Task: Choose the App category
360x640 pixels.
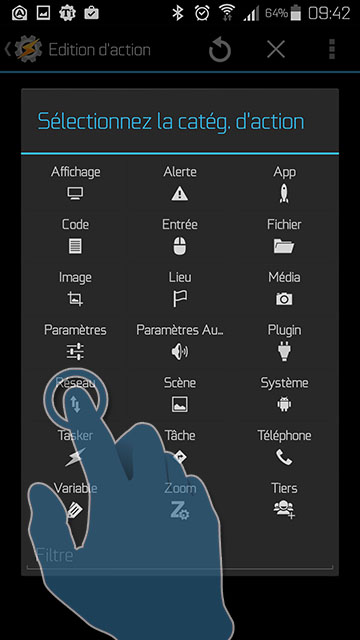Action: point(284,183)
